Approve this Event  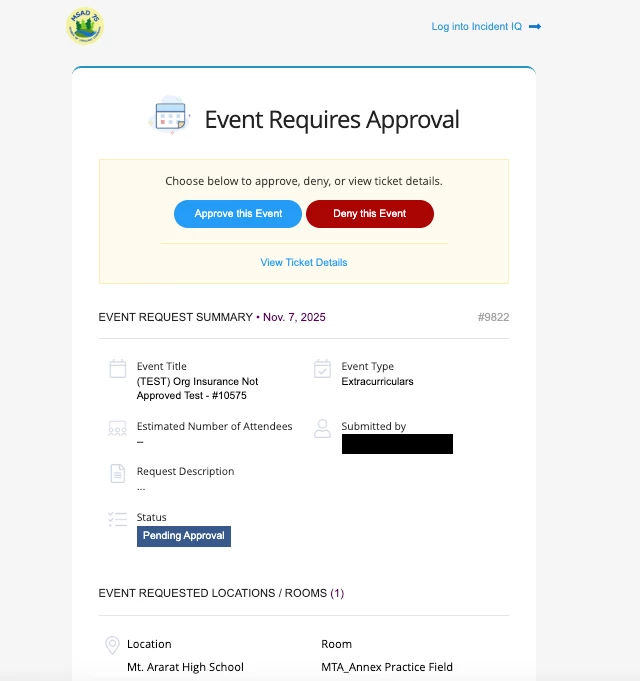[238, 214]
